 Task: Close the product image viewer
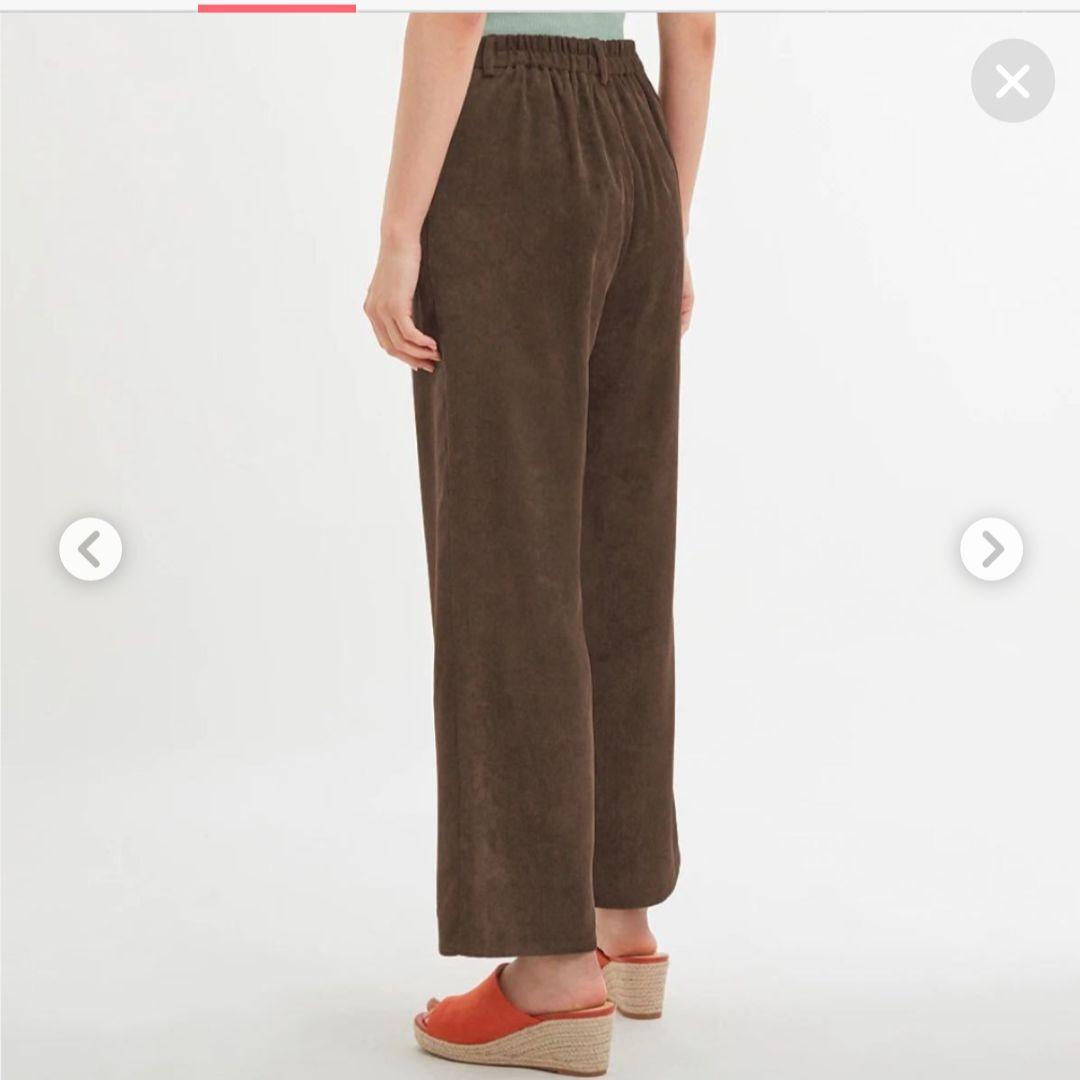(1012, 81)
